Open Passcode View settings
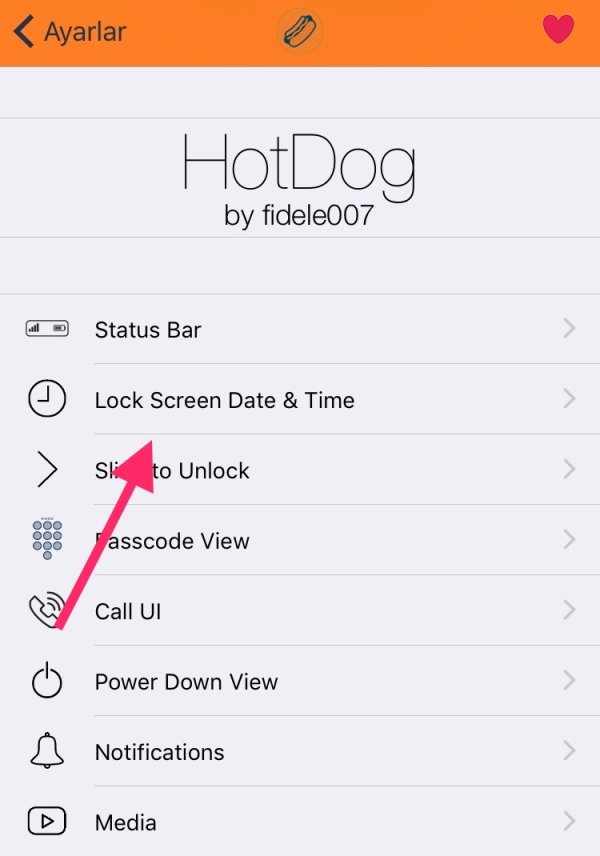The width and height of the screenshot is (600, 856). click(300, 541)
